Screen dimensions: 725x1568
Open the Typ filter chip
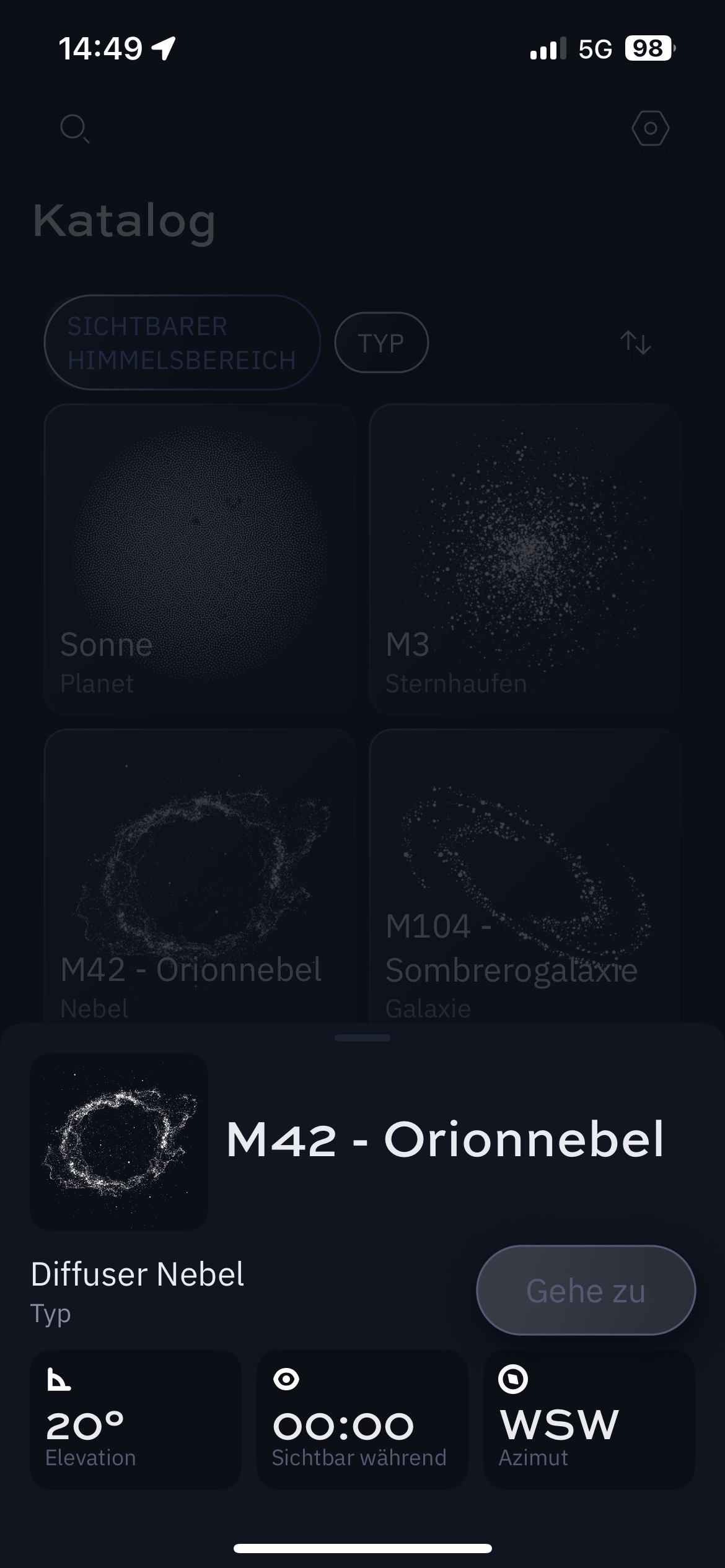coord(381,342)
